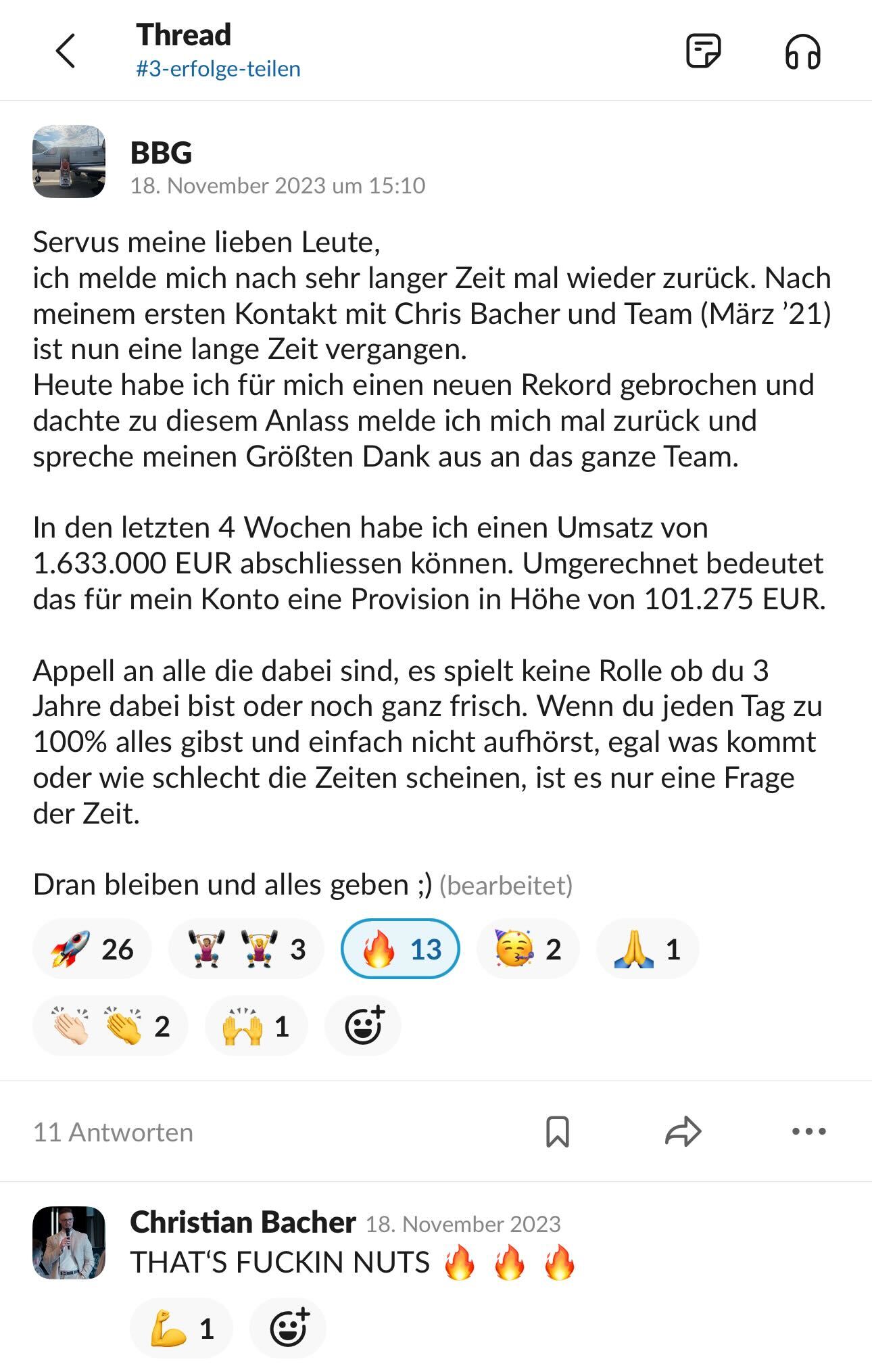Add a raised hands reaction
Image resolution: width=872 pixels, height=1372 pixels.
(x=256, y=1026)
